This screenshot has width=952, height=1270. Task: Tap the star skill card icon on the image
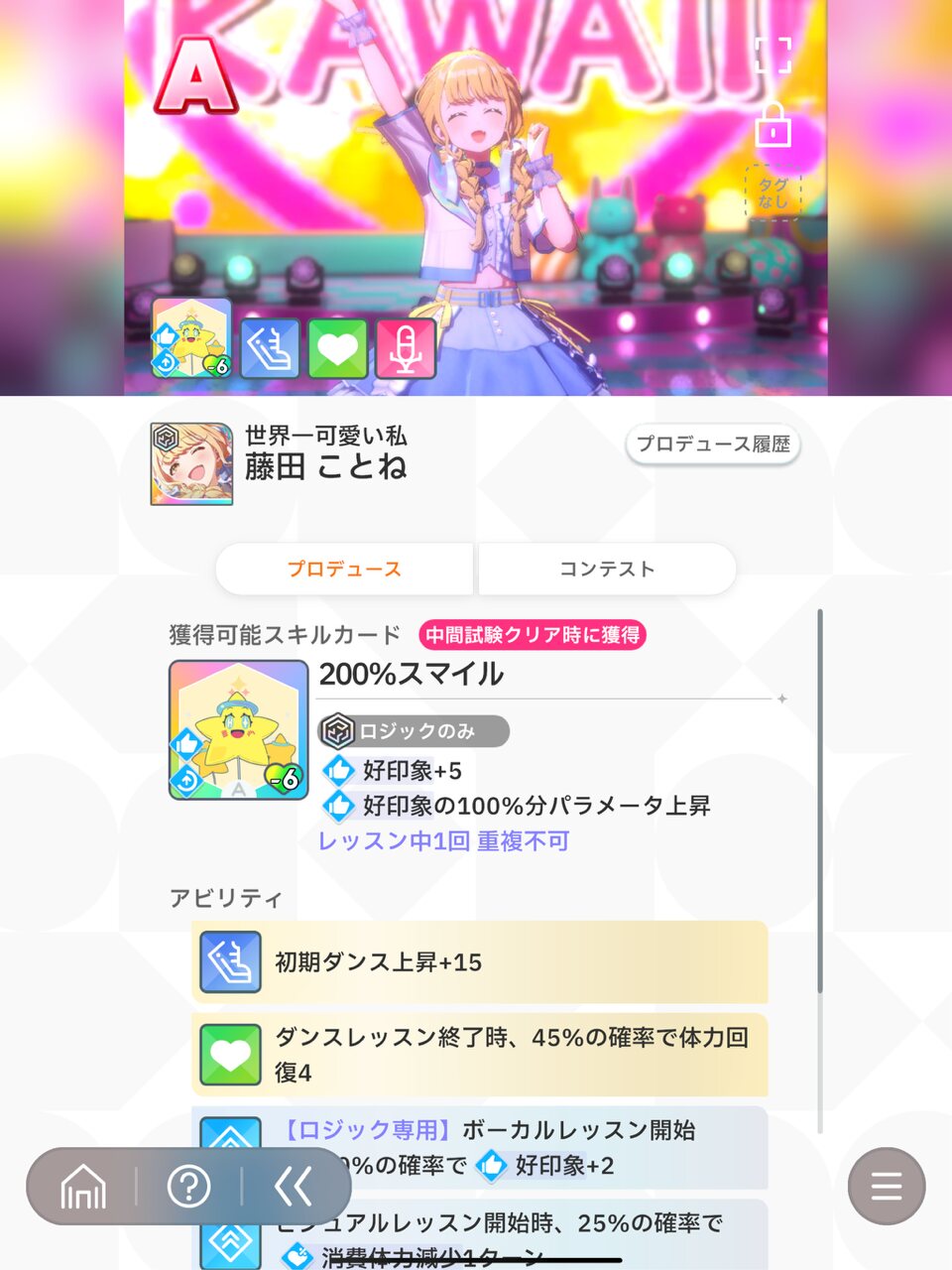pos(191,339)
